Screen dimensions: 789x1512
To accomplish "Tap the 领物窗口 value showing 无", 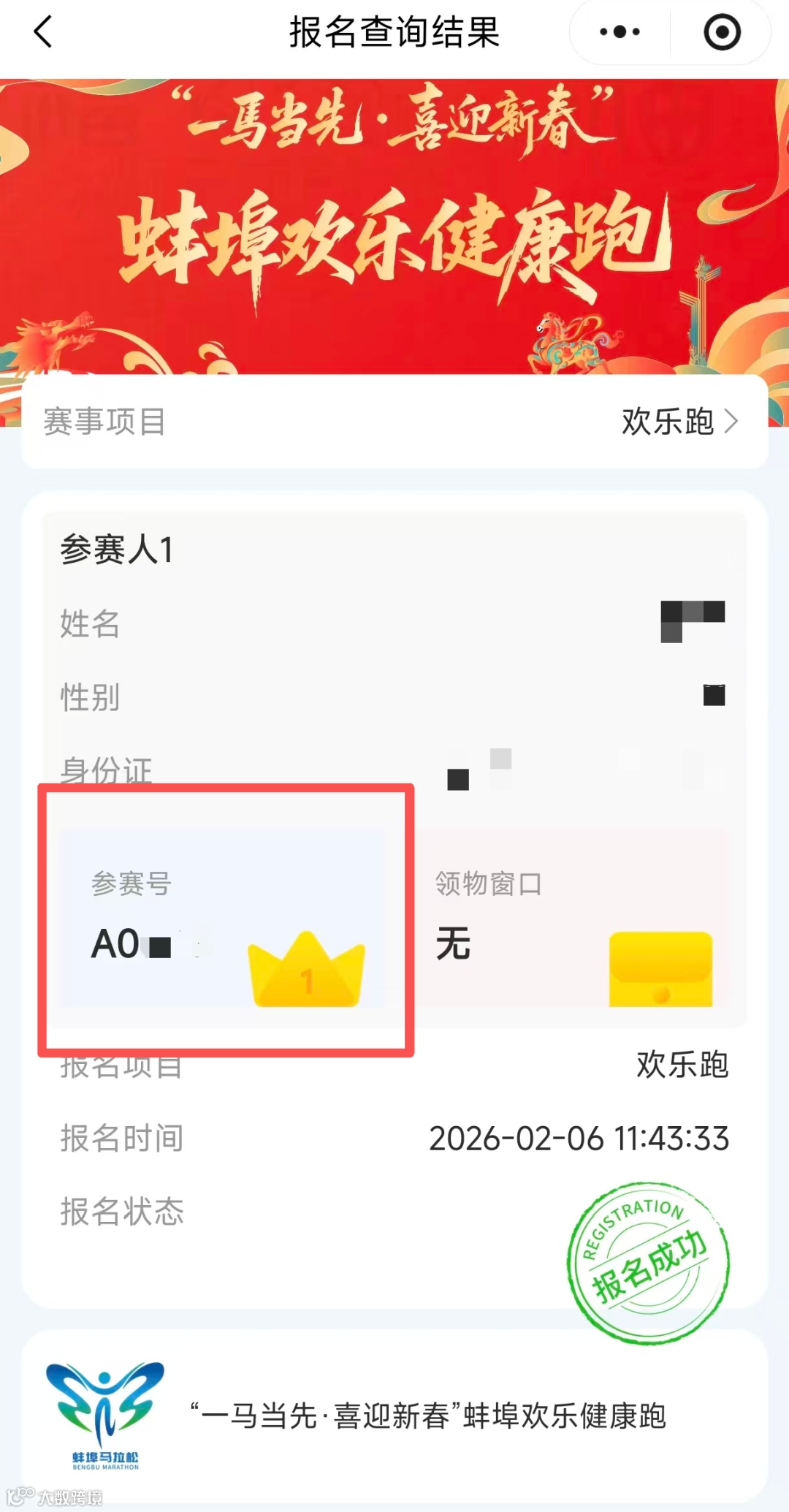I will tap(453, 944).
